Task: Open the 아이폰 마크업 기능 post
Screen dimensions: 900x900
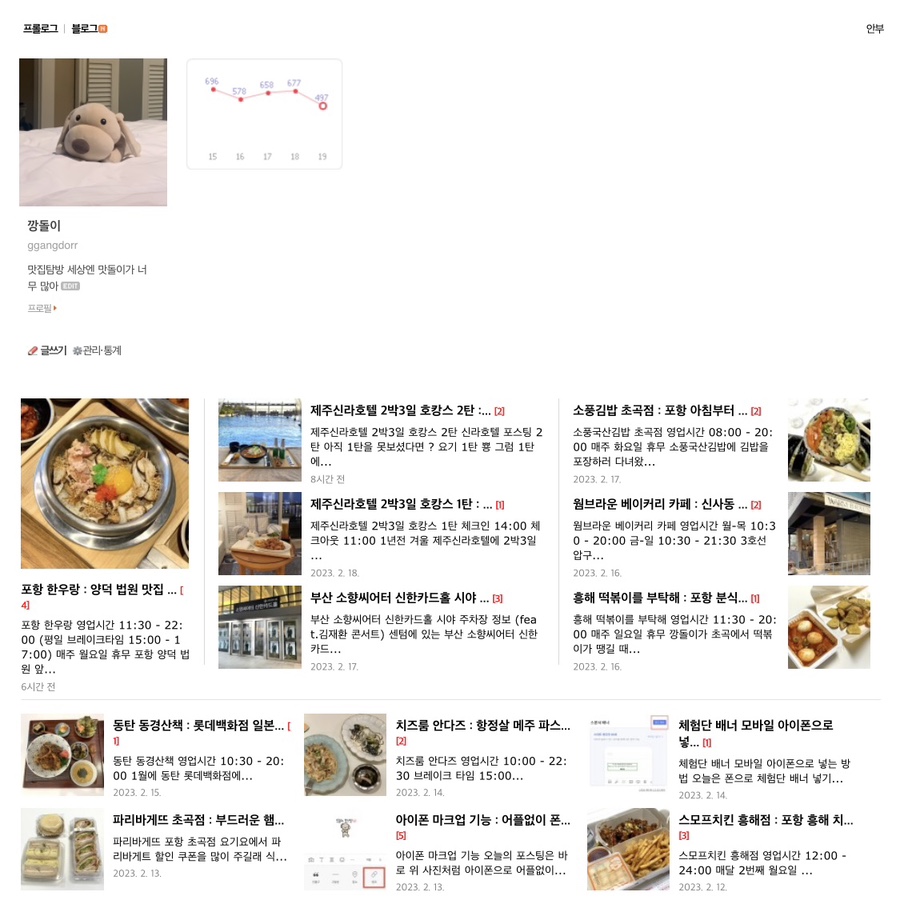Action: tap(482, 820)
